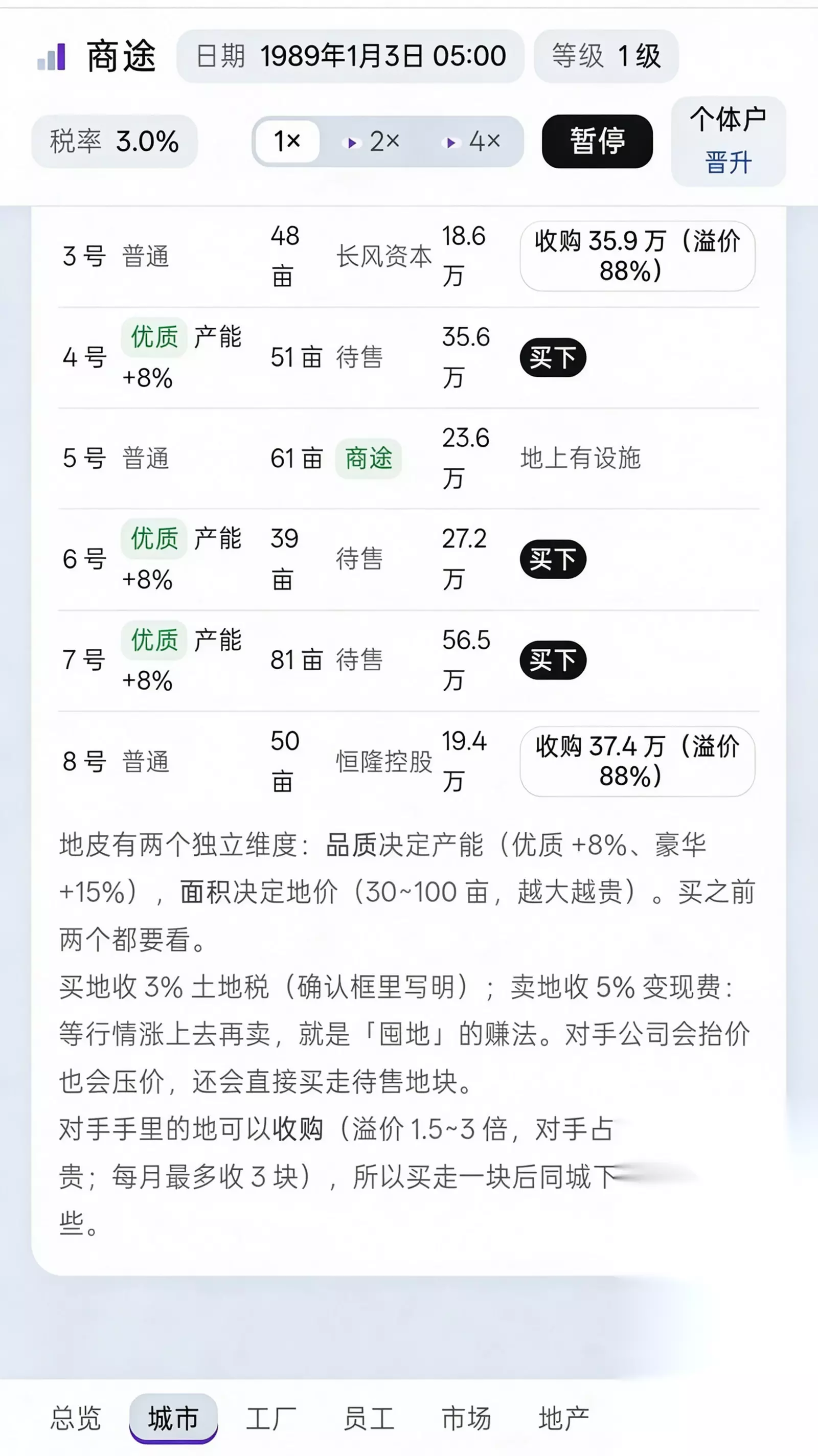Buy plot 4 with 买下

[553, 357]
